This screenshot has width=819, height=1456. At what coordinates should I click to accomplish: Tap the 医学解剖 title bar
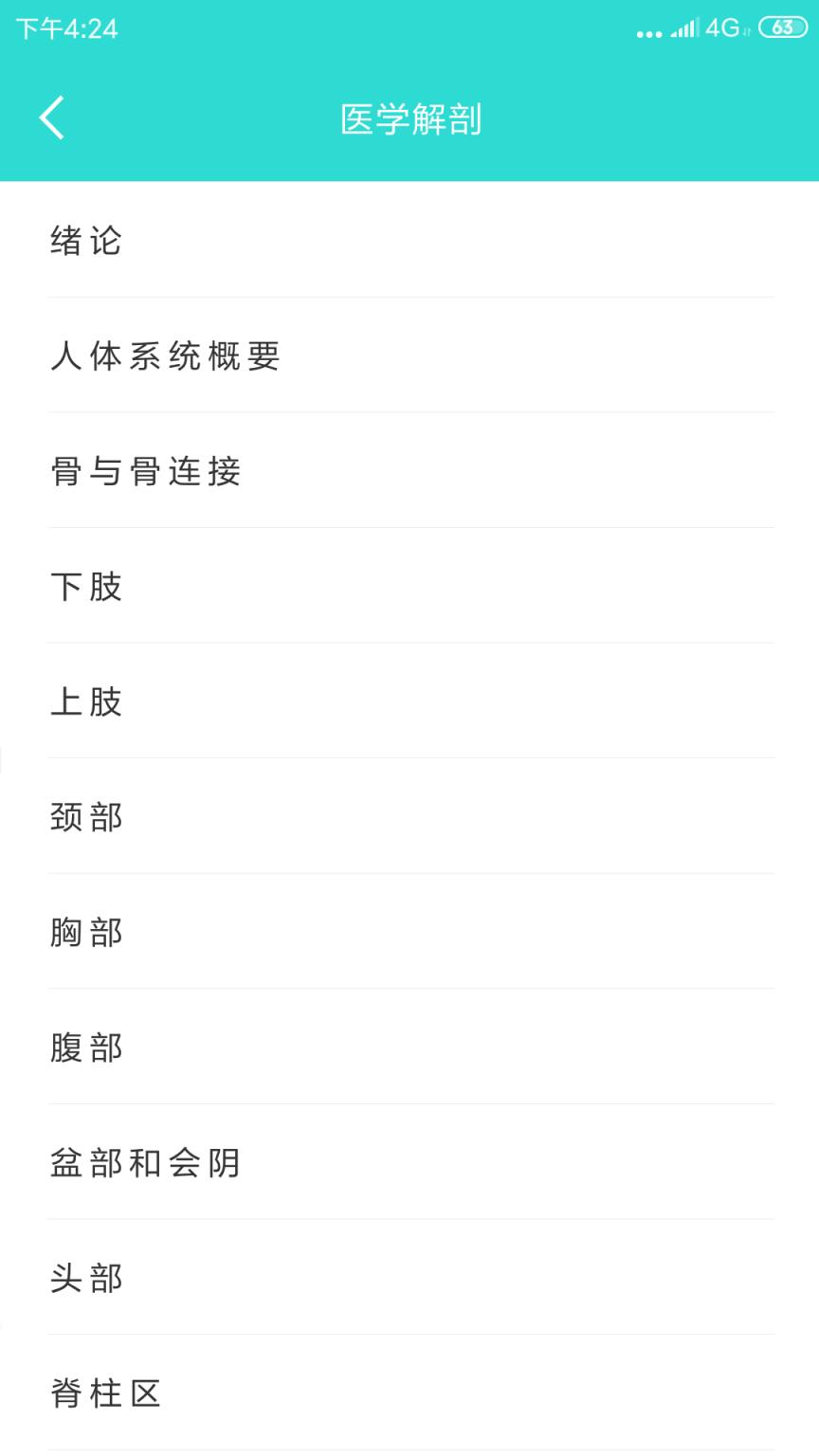[x=409, y=118]
